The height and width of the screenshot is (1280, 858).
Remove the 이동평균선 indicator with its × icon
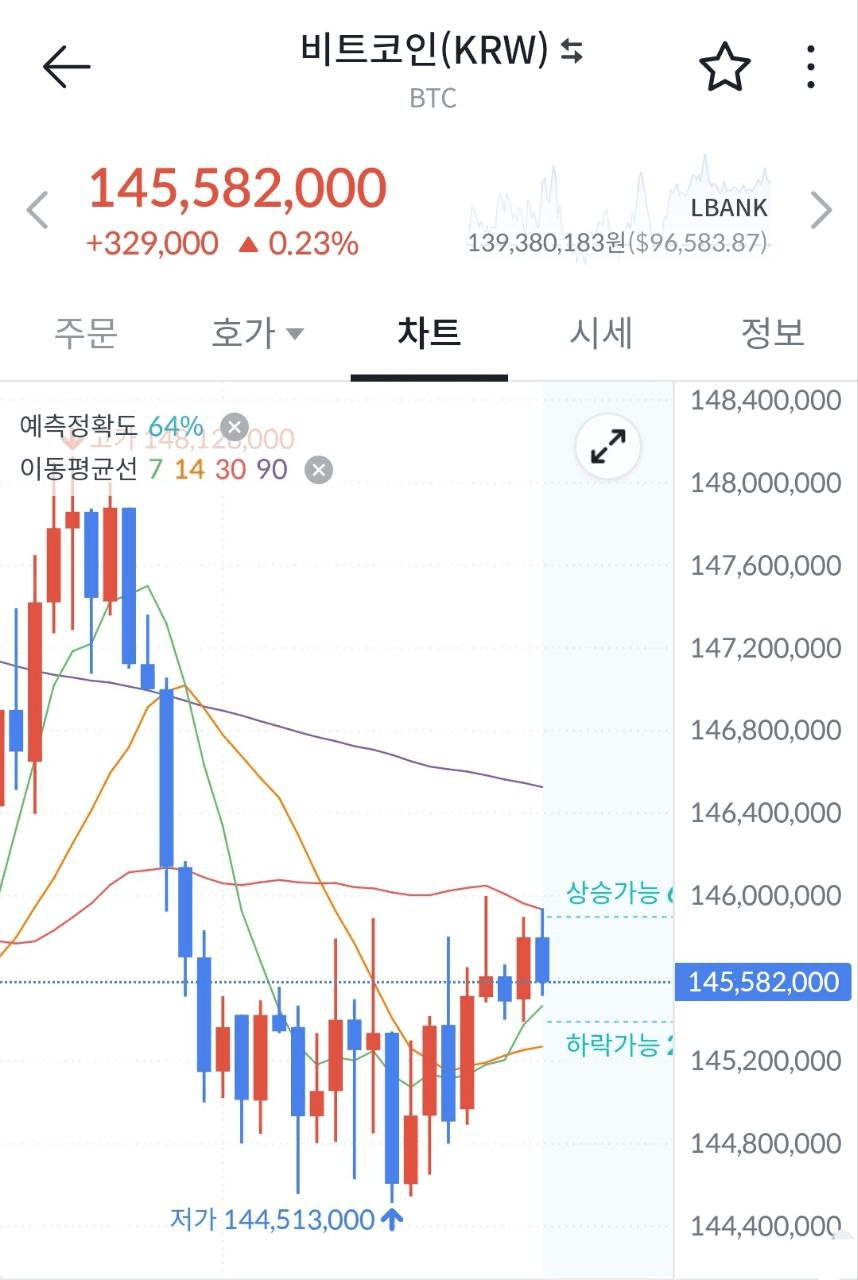click(317, 469)
